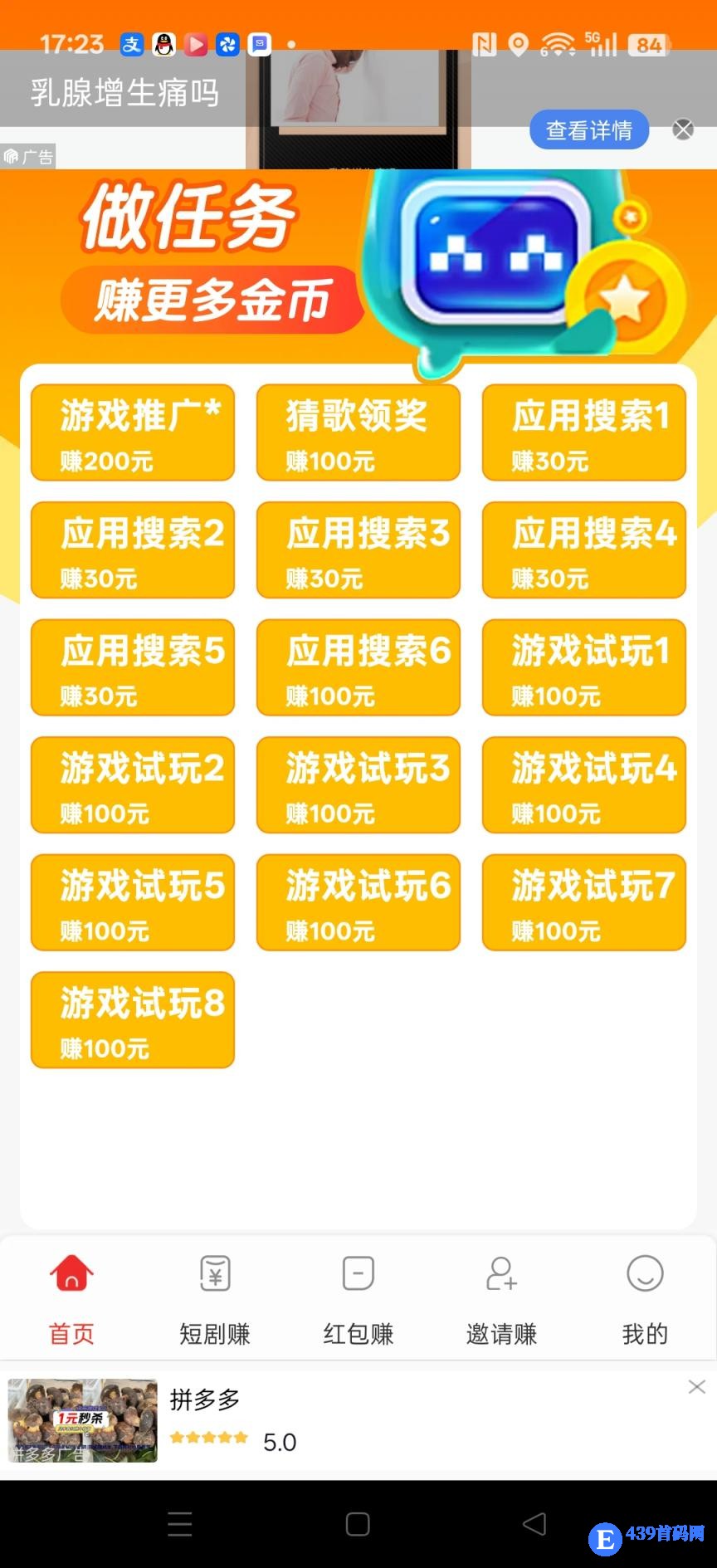This screenshot has width=717, height=1568.
Task: Close the top ad banner
Action: tap(683, 129)
